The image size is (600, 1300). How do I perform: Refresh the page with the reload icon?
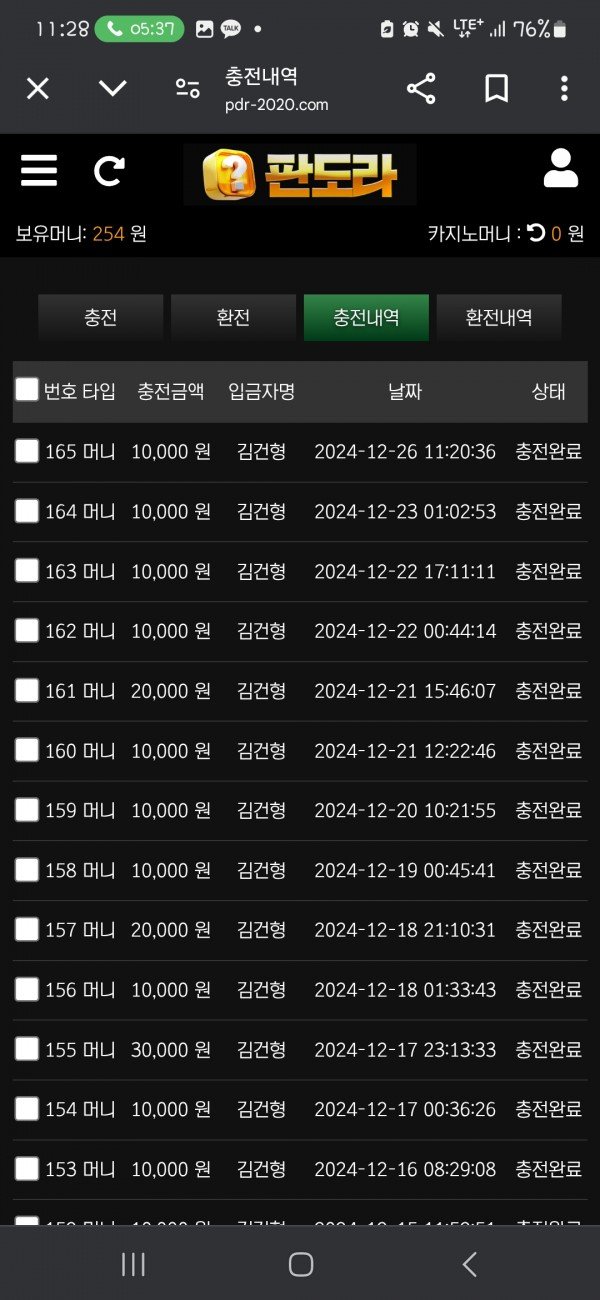pyautogui.click(x=109, y=171)
